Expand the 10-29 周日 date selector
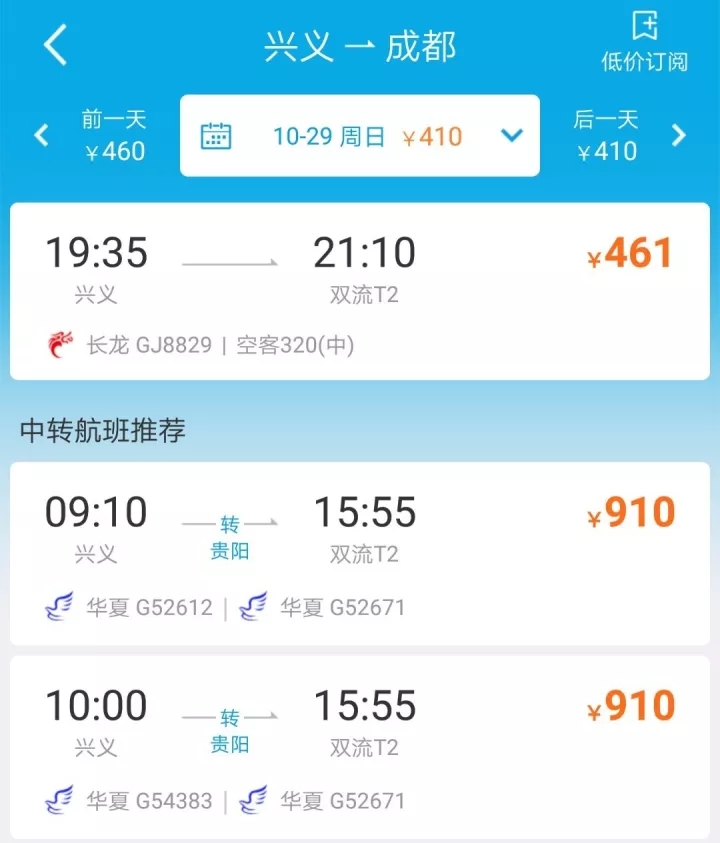The height and width of the screenshot is (843, 720). coord(360,135)
